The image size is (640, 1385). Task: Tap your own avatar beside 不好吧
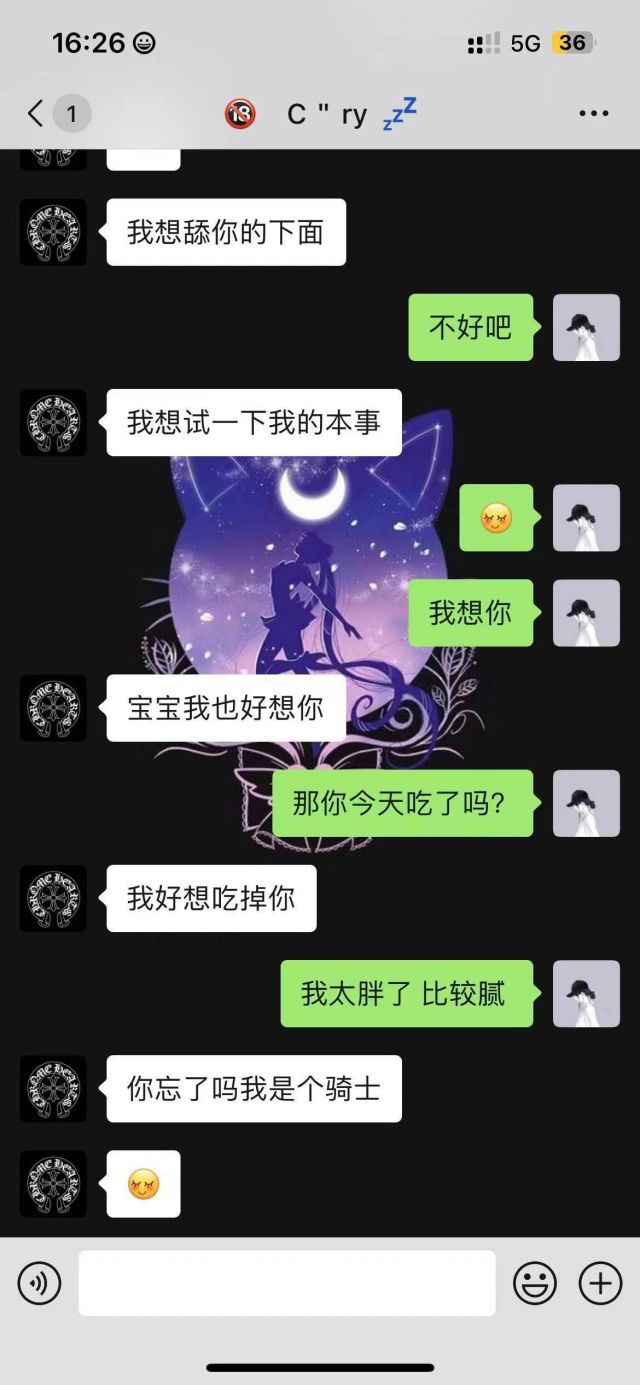(586, 327)
